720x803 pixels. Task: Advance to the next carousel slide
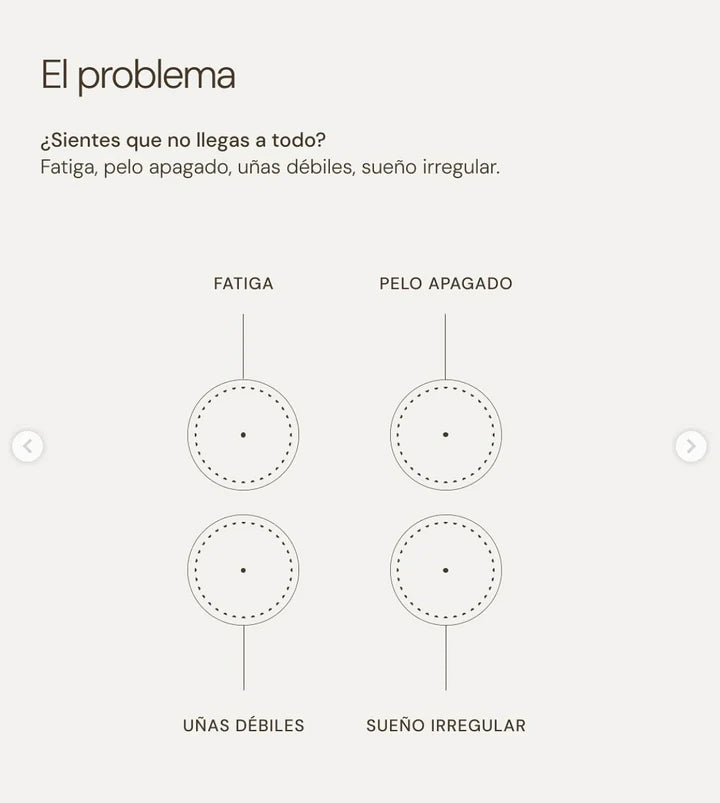click(690, 446)
